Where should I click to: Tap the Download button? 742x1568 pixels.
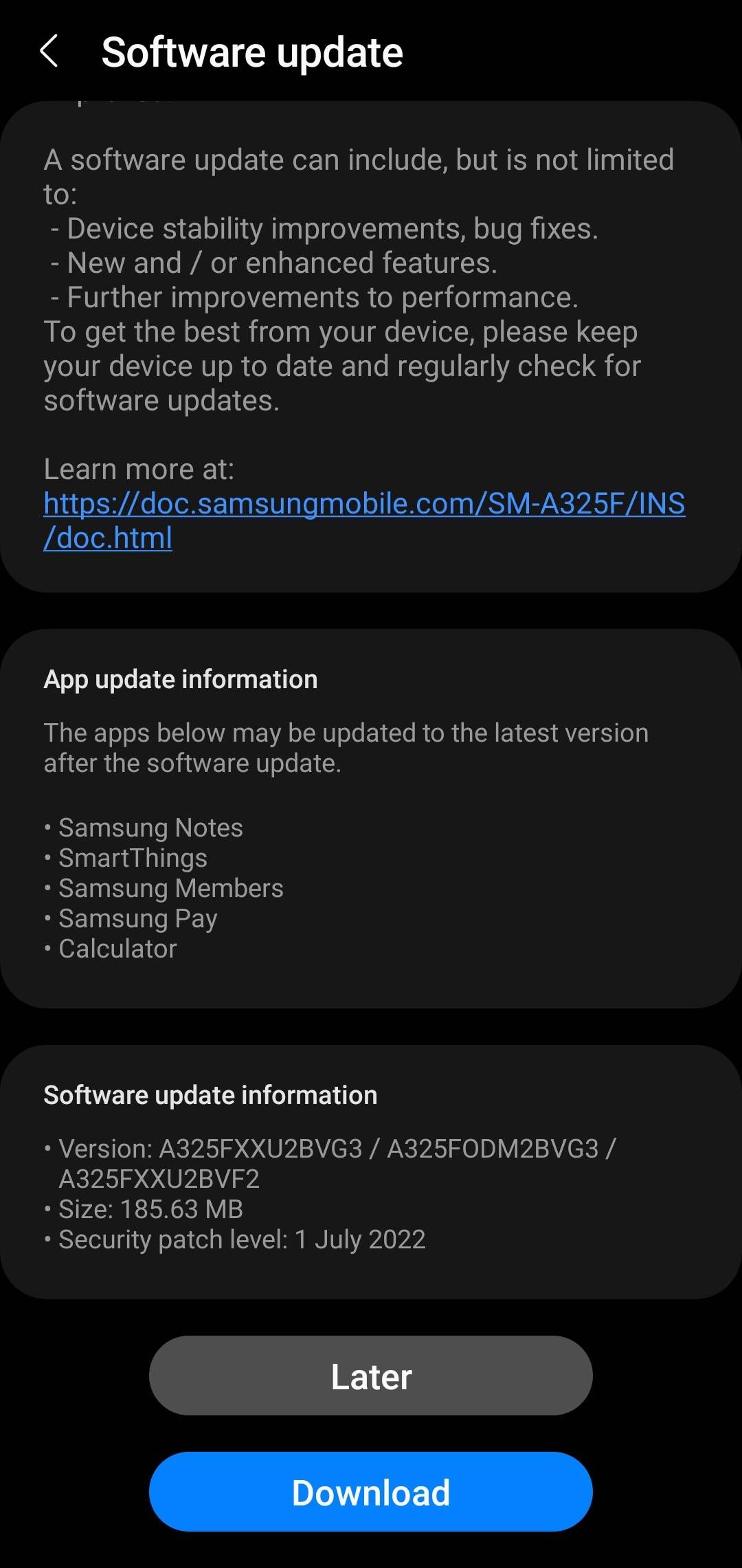371,1492
